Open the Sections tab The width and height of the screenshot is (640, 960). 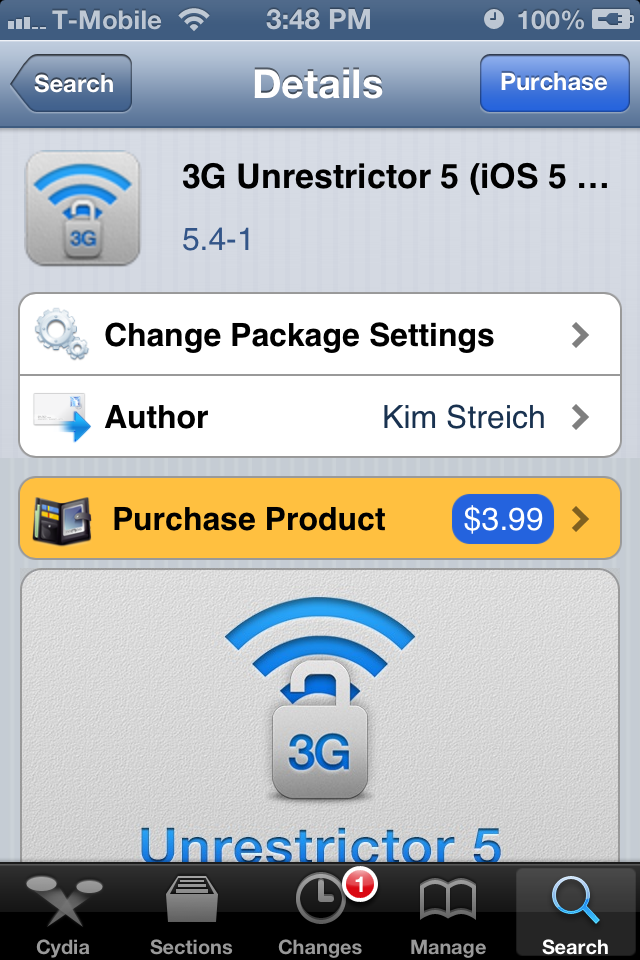tap(191, 912)
